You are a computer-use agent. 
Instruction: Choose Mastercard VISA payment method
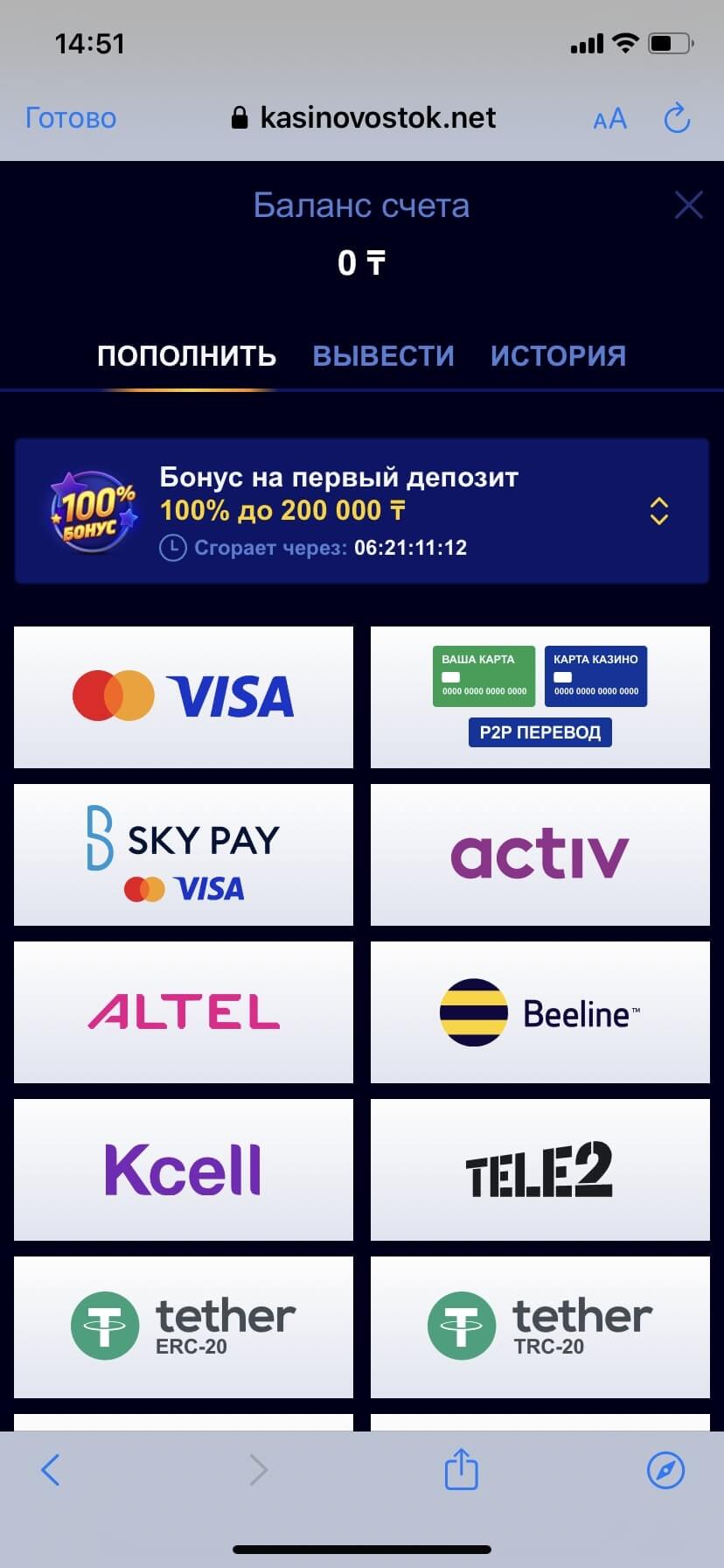(x=184, y=696)
